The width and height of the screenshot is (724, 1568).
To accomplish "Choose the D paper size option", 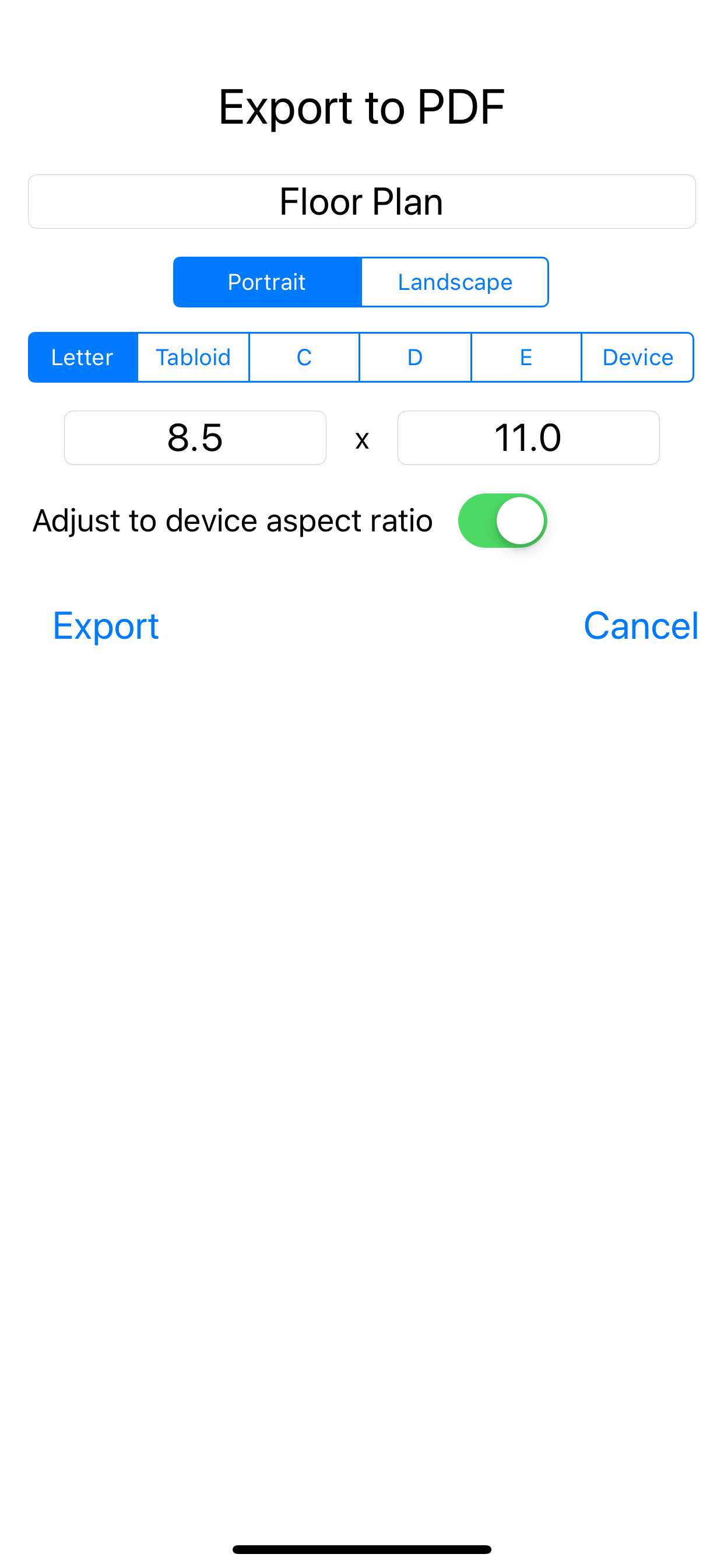I will coord(415,358).
